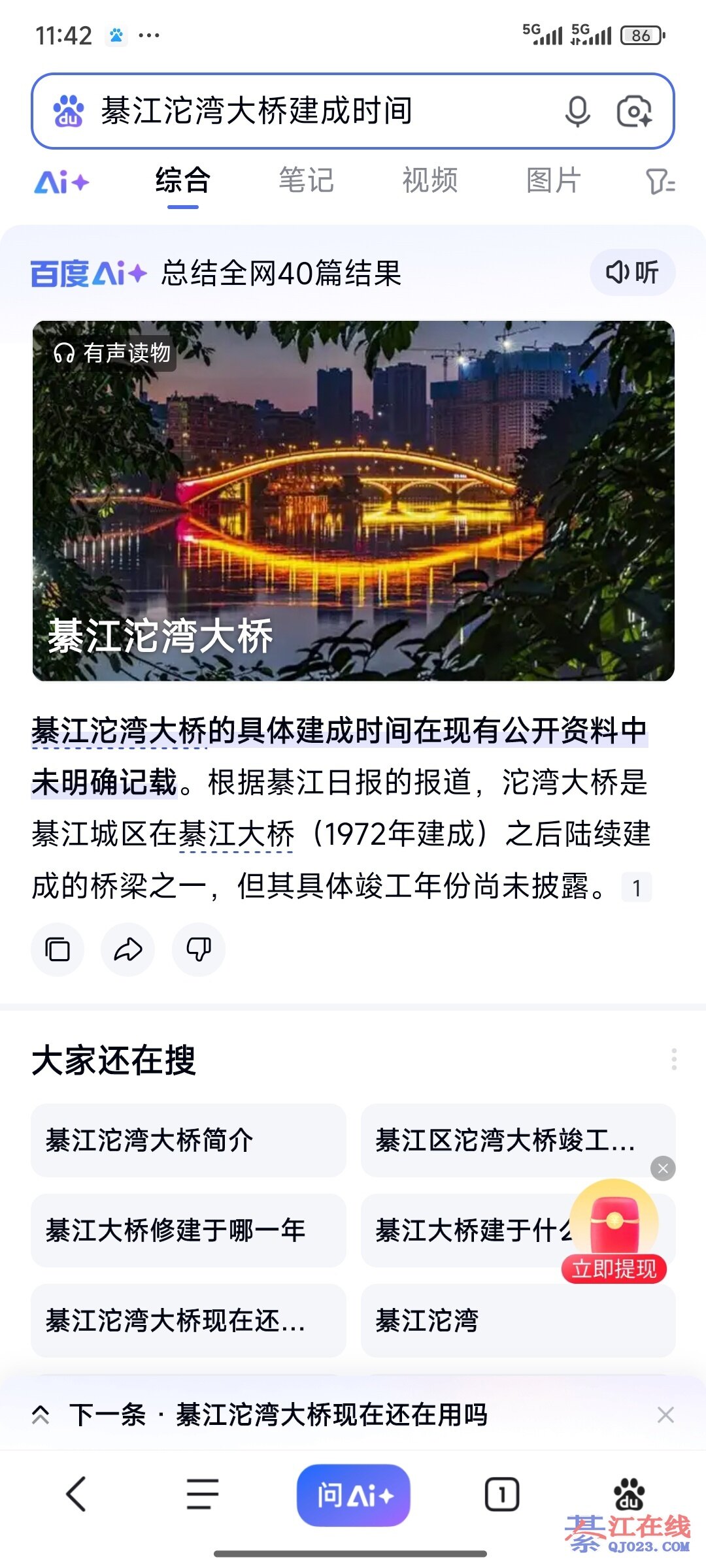The width and height of the screenshot is (706, 1568).
Task: Tap the search box with 綦江沱湾大桥建成时间
Action: [314, 111]
